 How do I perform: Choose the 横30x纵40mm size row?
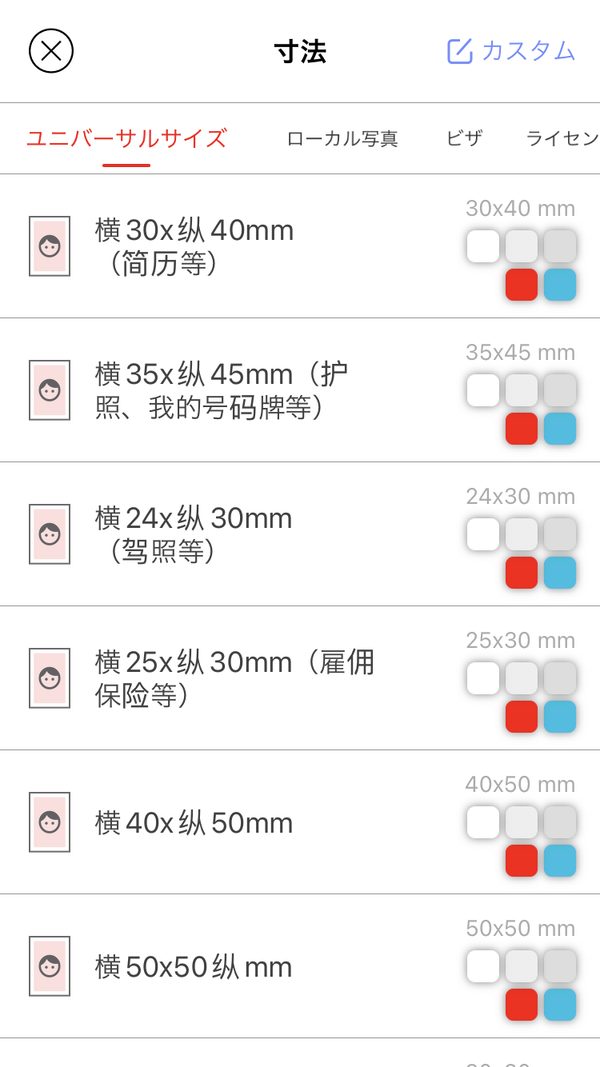(300, 246)
